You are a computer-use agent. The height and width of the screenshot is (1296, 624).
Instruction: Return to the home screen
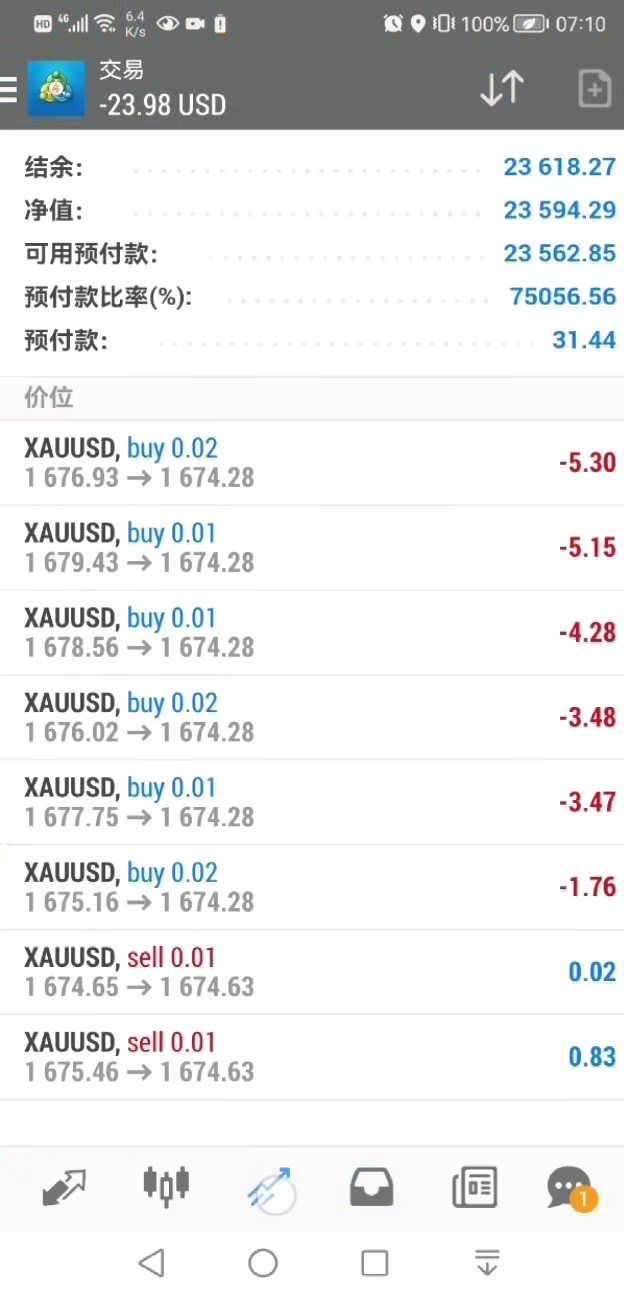coord(263,1263)
